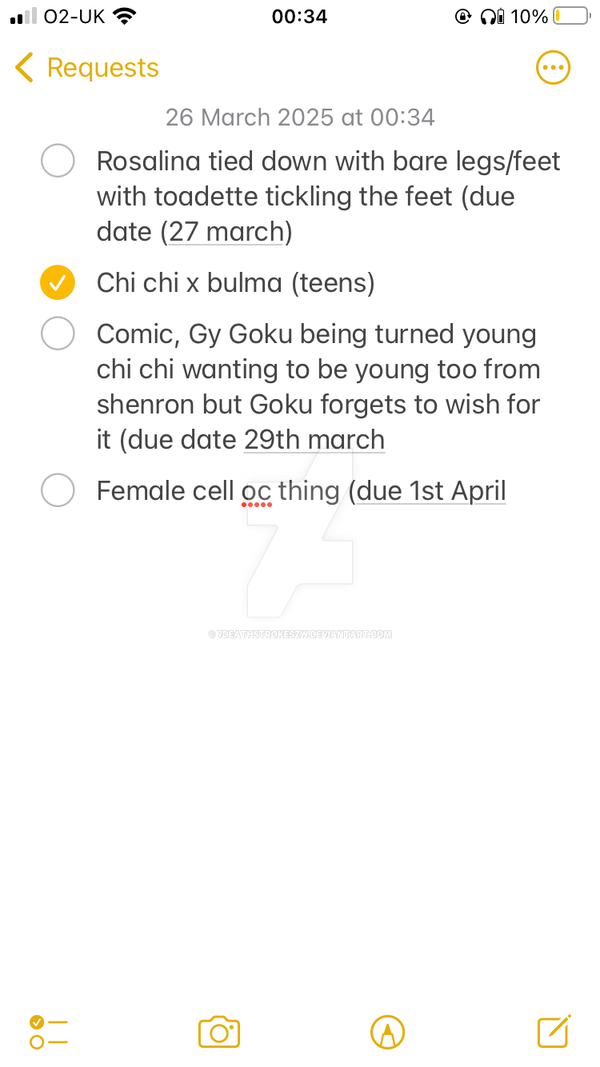
Task: Open the camera attachment options
Action: click(x=219, y=1032)
